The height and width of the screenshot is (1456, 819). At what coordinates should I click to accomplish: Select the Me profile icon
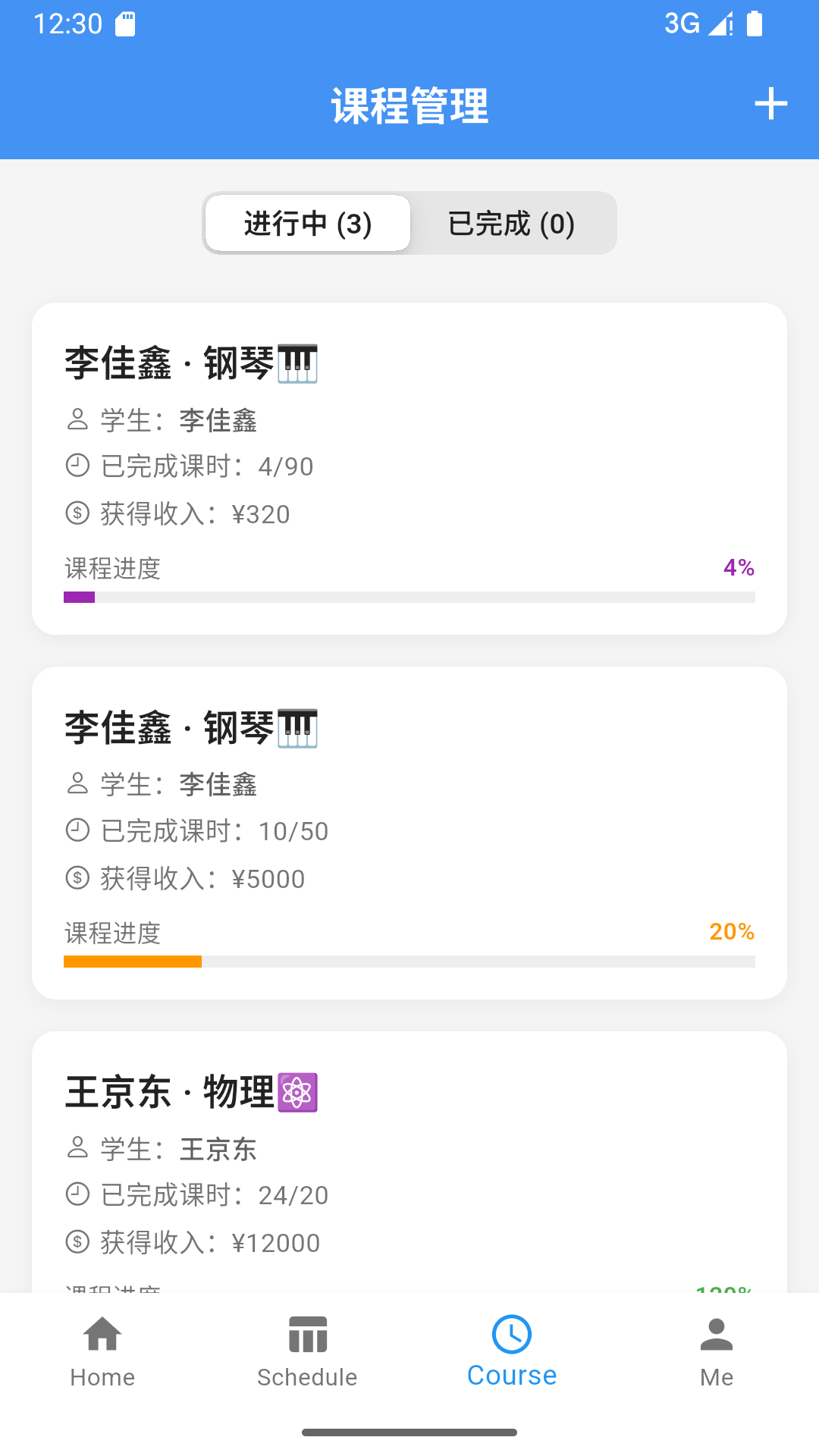click(716, 1335)
